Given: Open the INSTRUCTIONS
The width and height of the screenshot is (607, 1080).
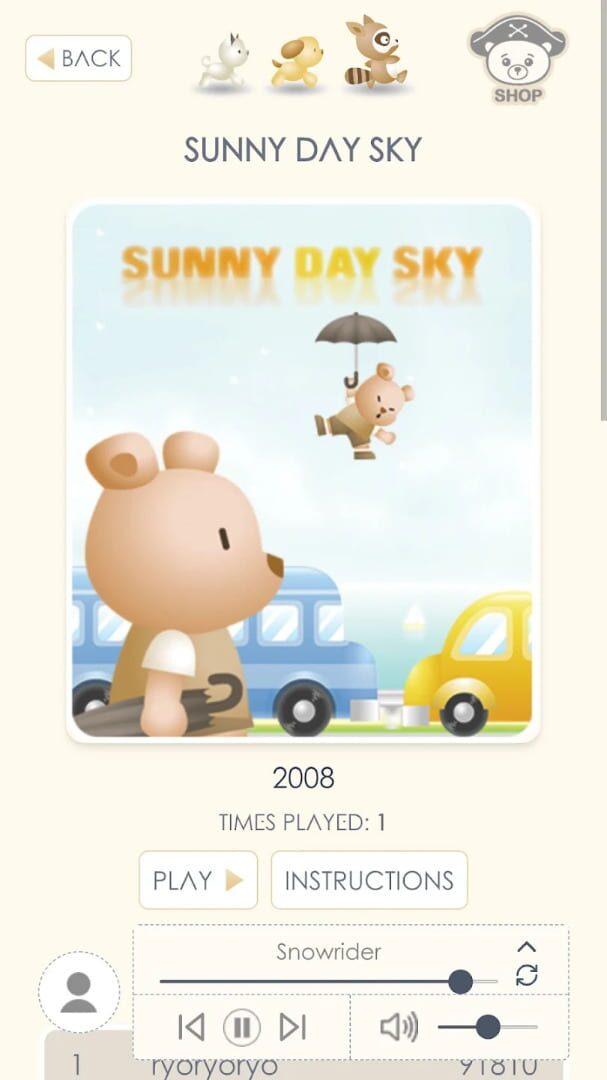Looking at the screenshot, I should (x=369, y=880).
